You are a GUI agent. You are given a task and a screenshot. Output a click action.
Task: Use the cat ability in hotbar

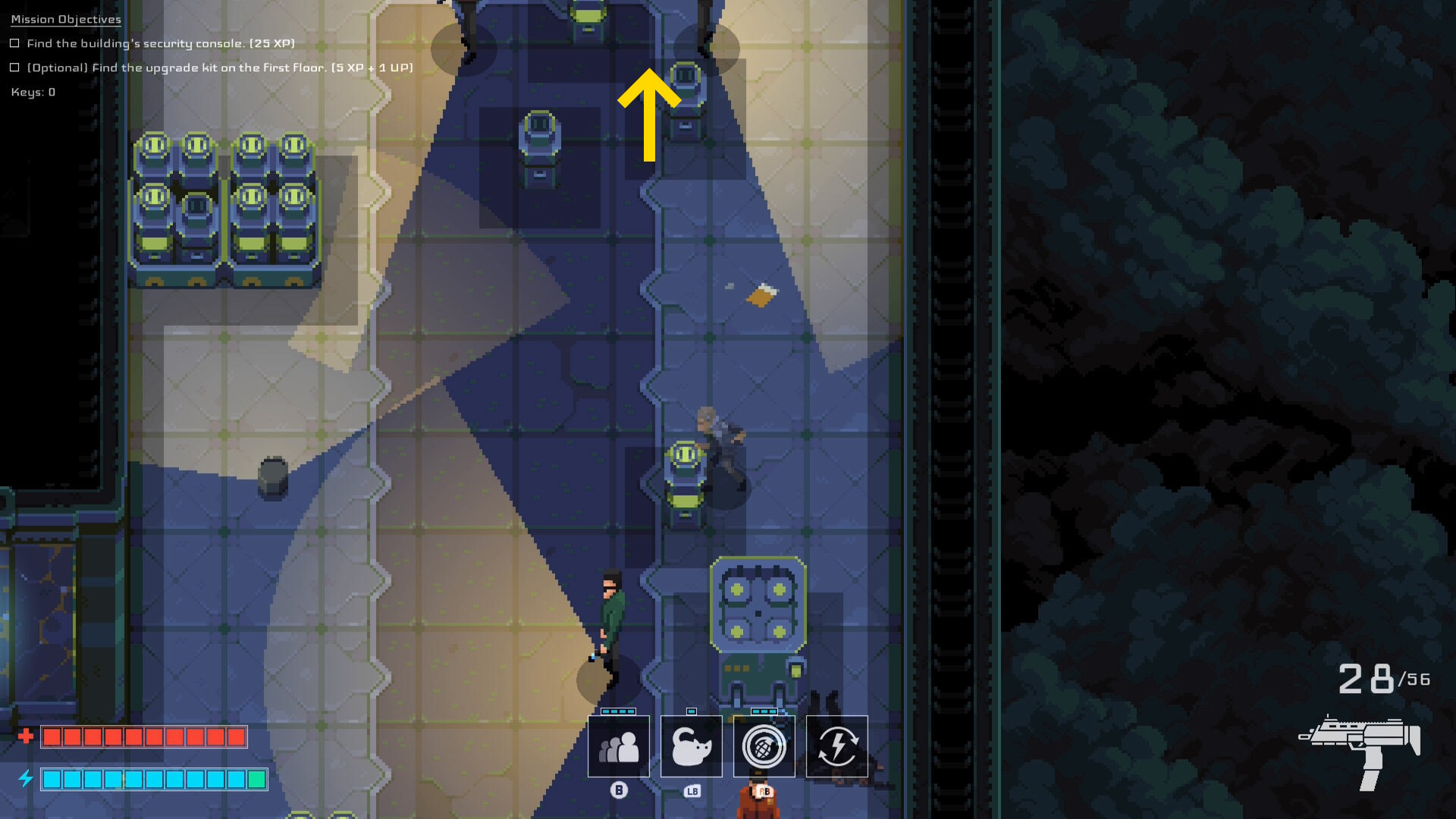click(691, 747)
